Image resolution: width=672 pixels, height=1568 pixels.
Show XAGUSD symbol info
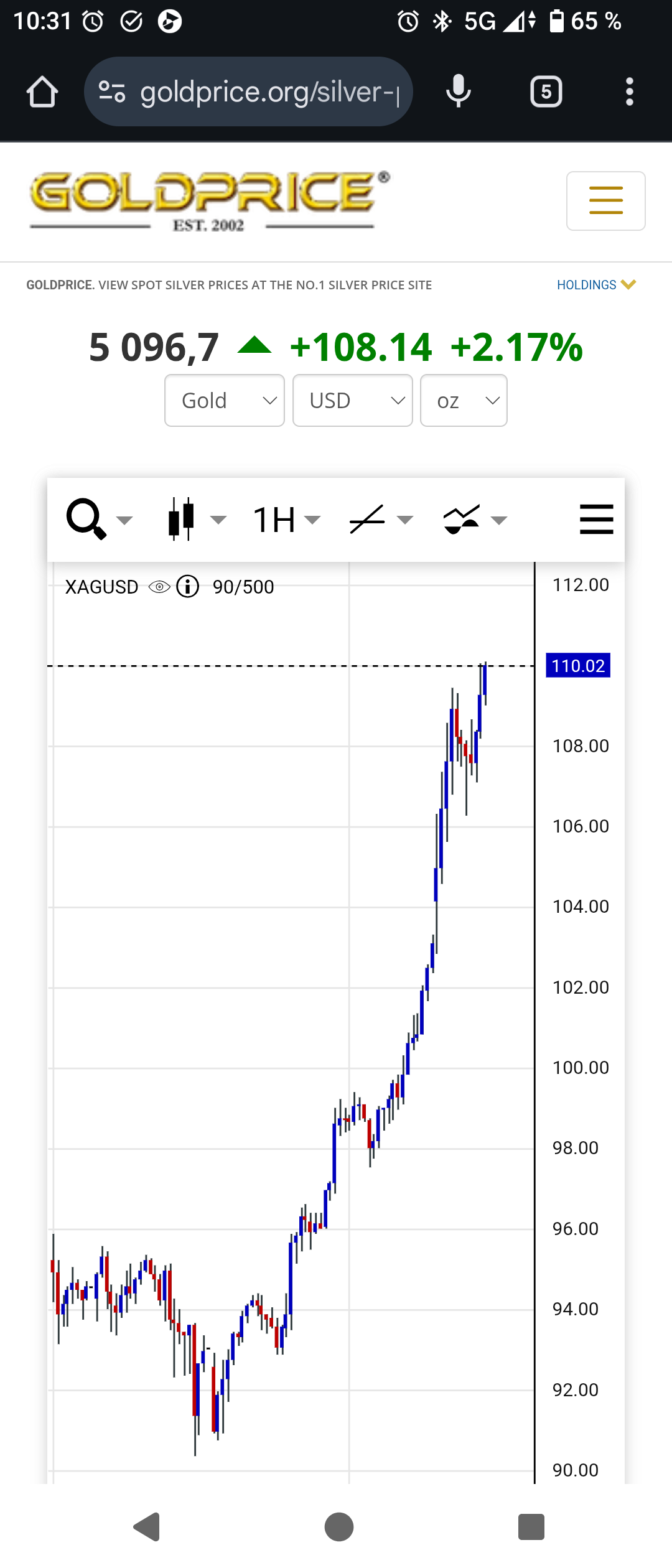(x=188, y=586)
